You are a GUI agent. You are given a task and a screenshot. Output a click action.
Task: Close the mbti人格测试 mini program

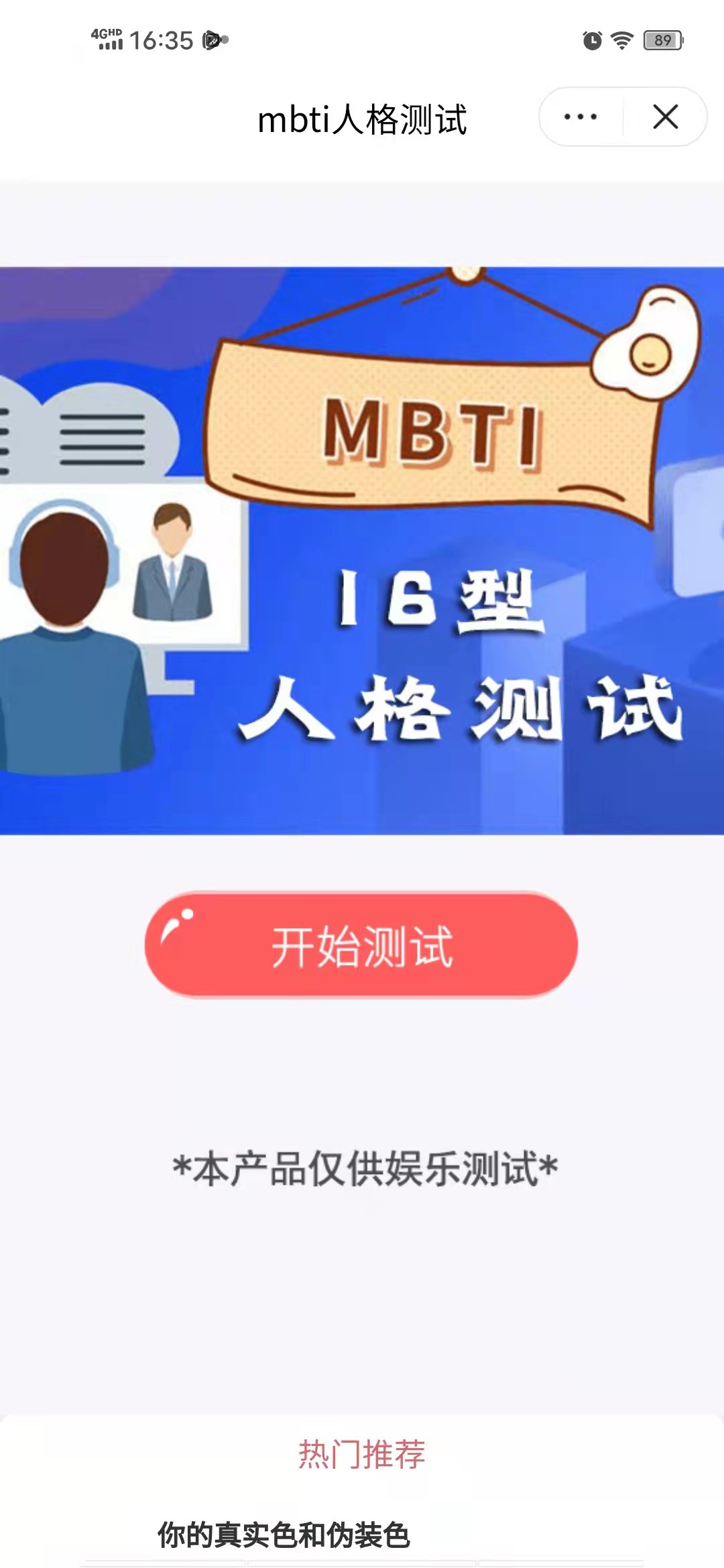coord(665,117)
